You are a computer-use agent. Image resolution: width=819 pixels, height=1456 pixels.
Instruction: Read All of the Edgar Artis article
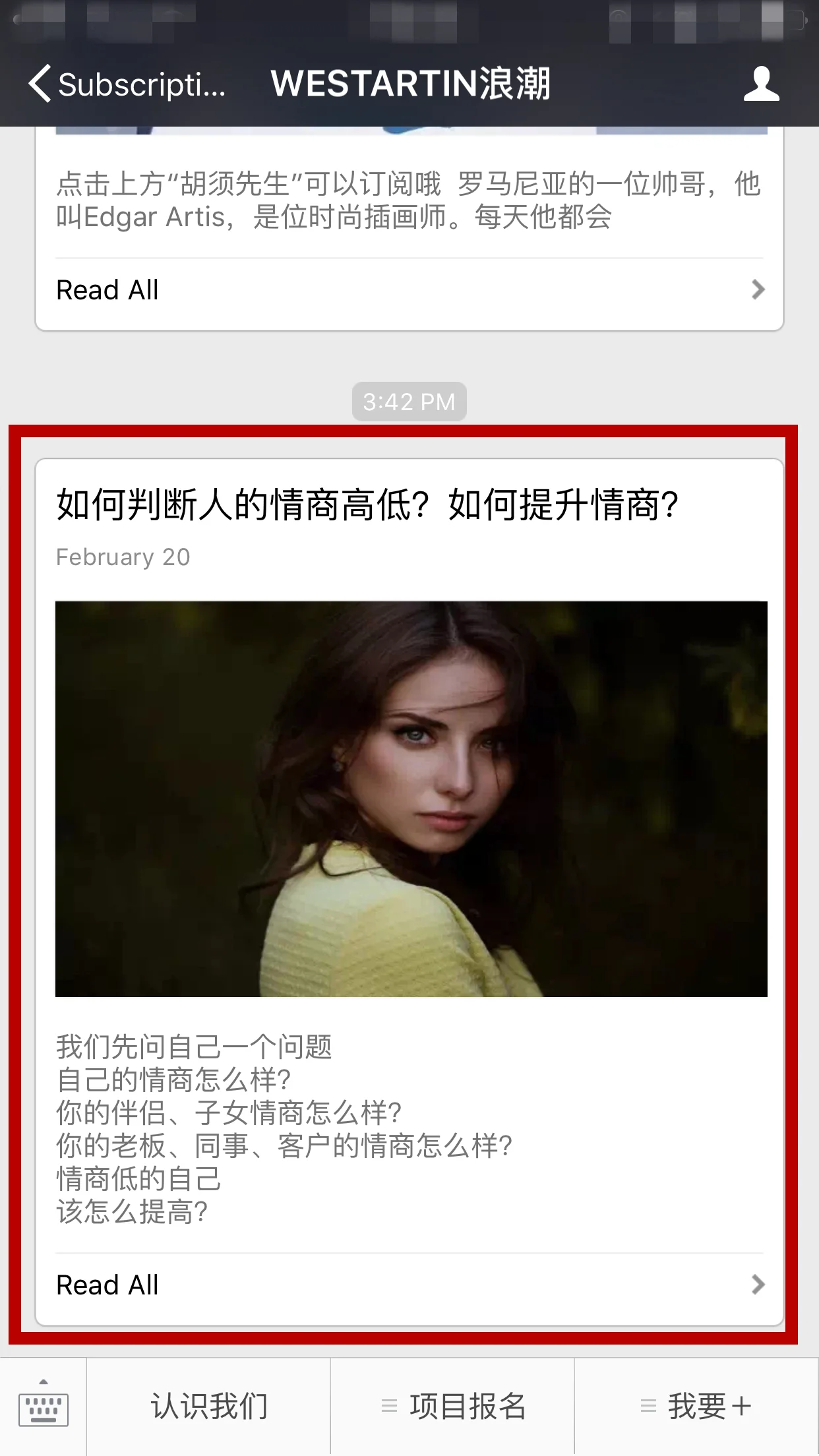click(409, 290)
